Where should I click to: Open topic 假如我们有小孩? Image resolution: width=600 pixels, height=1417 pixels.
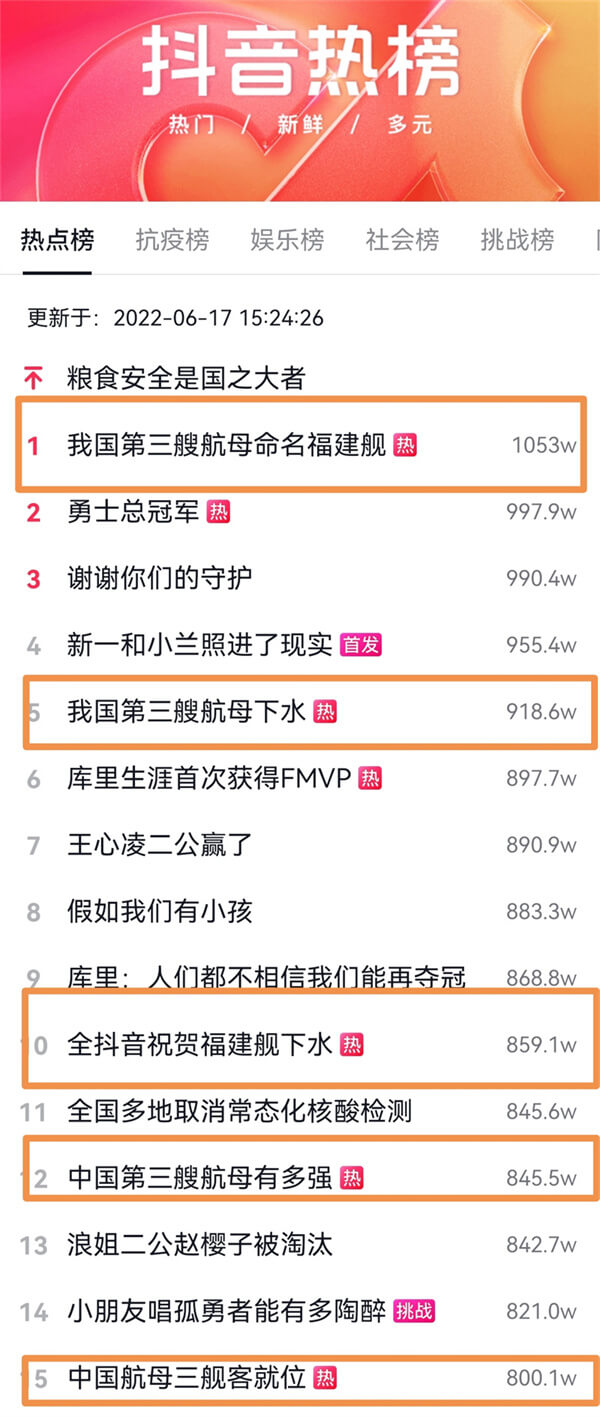click(x=159, y=912)
